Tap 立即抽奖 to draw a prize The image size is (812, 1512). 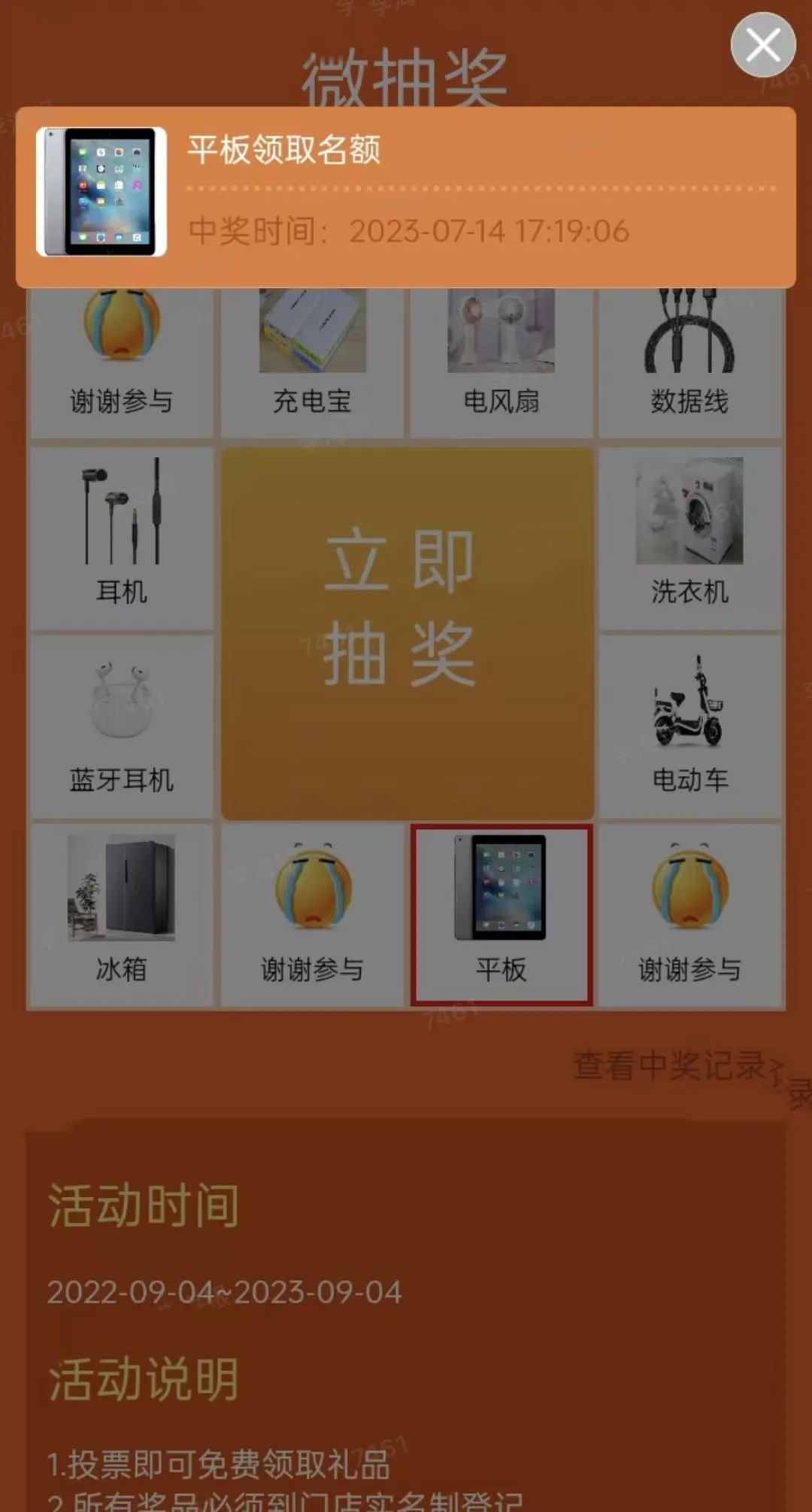407,633
